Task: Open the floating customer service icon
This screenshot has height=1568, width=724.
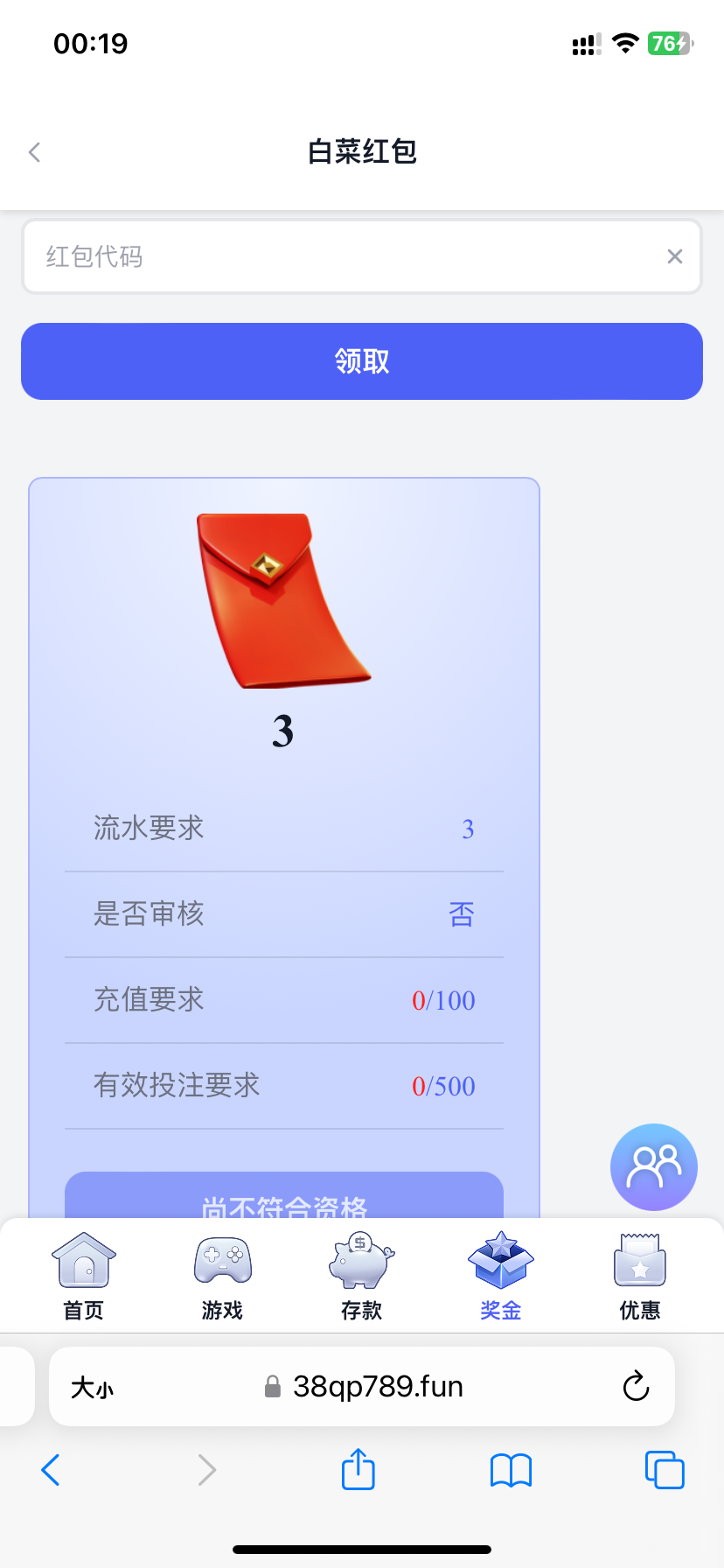Action: click(x=653, y=1166)
